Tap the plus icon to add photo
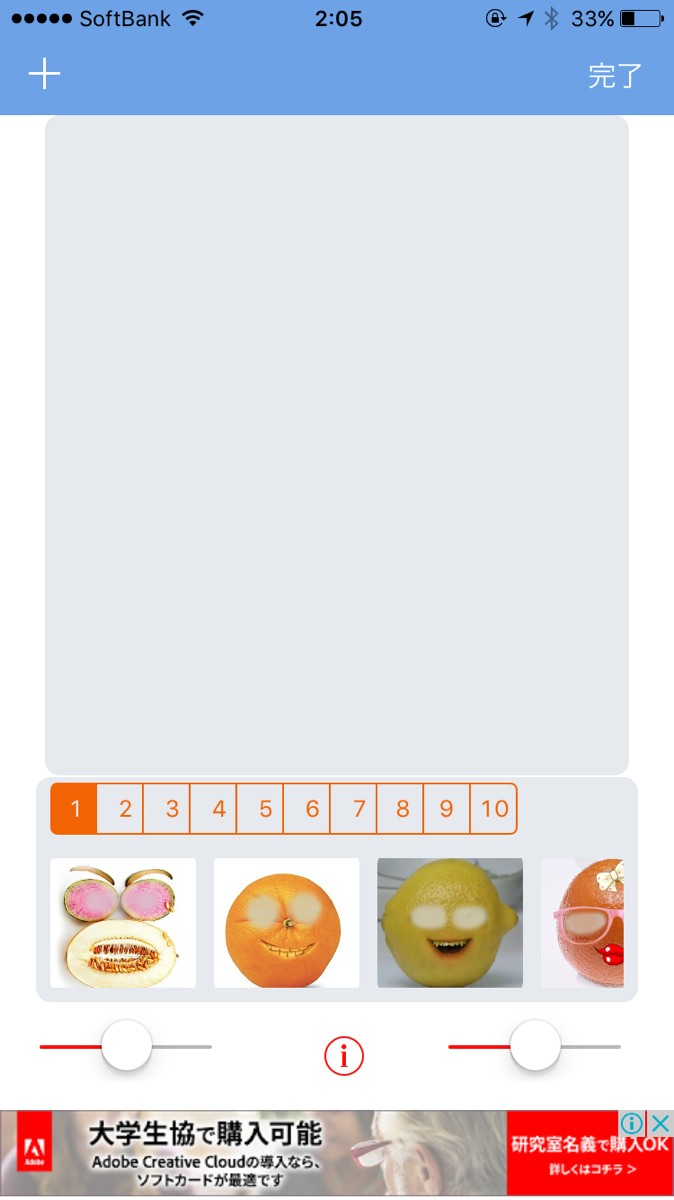The image size is (674, 1200). pos(44,75)
